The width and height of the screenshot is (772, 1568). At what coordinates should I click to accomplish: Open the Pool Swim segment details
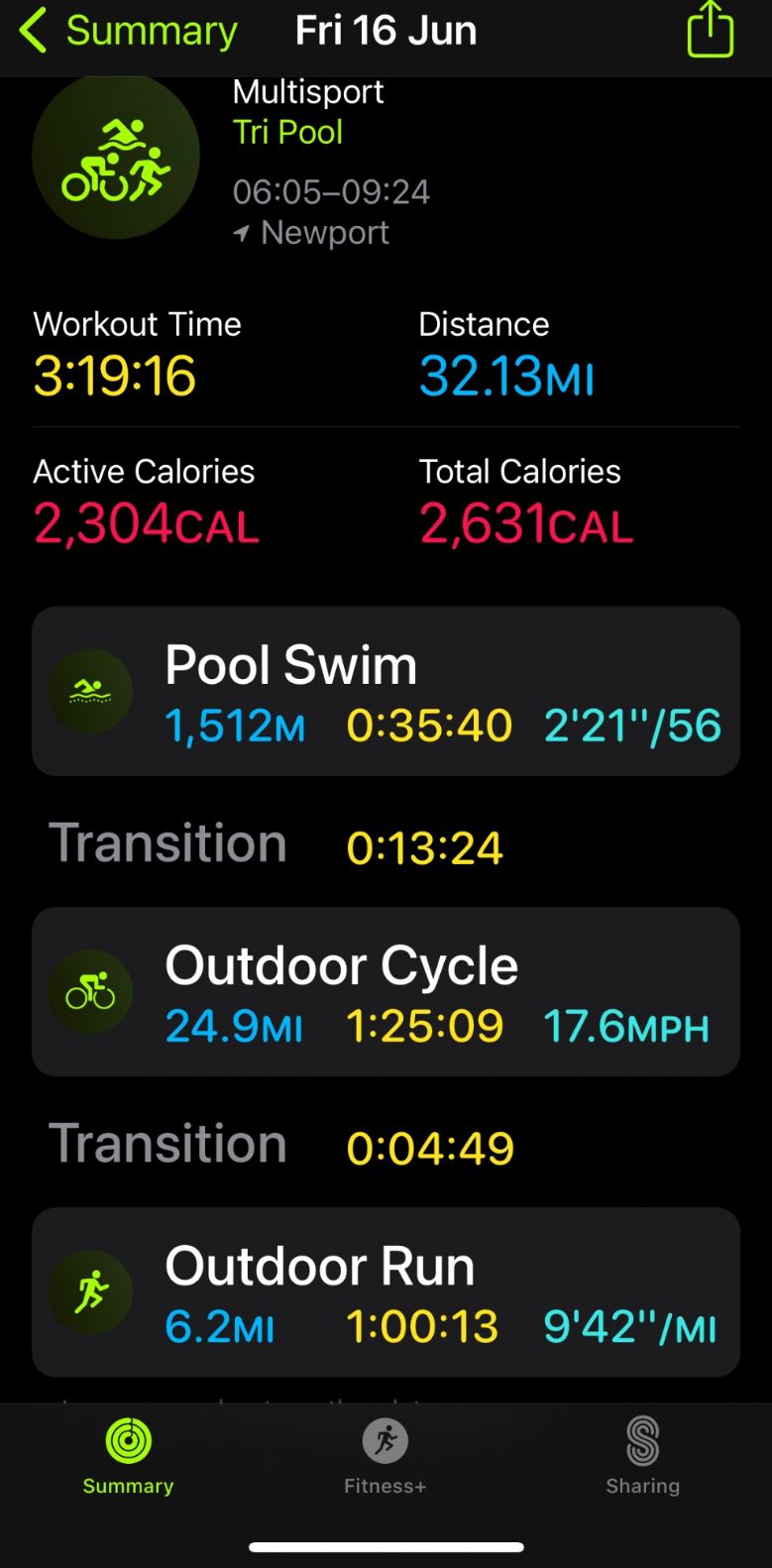tap(386, 692)
